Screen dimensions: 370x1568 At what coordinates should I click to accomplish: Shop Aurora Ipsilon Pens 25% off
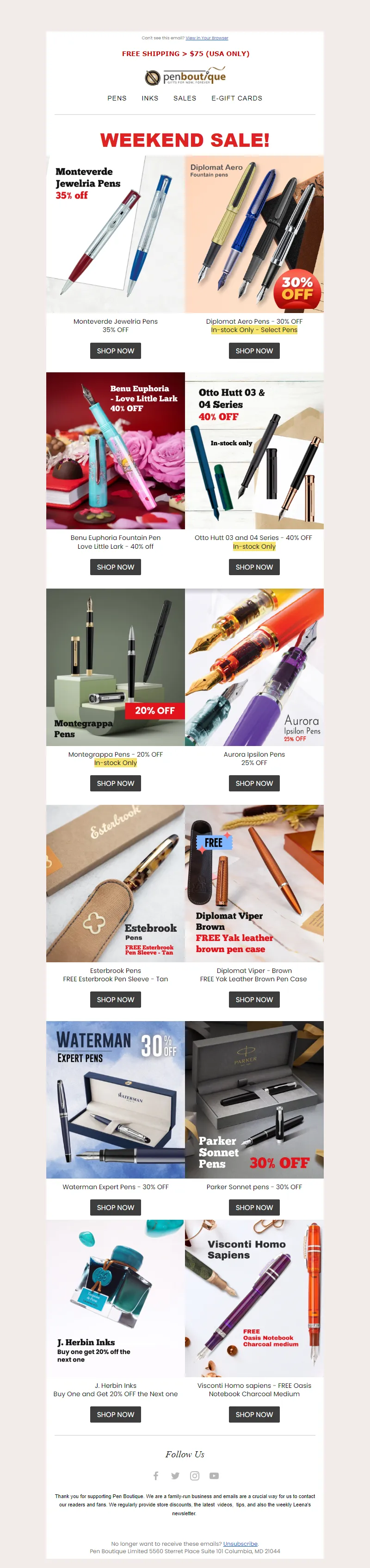click(x=254, y=783)
